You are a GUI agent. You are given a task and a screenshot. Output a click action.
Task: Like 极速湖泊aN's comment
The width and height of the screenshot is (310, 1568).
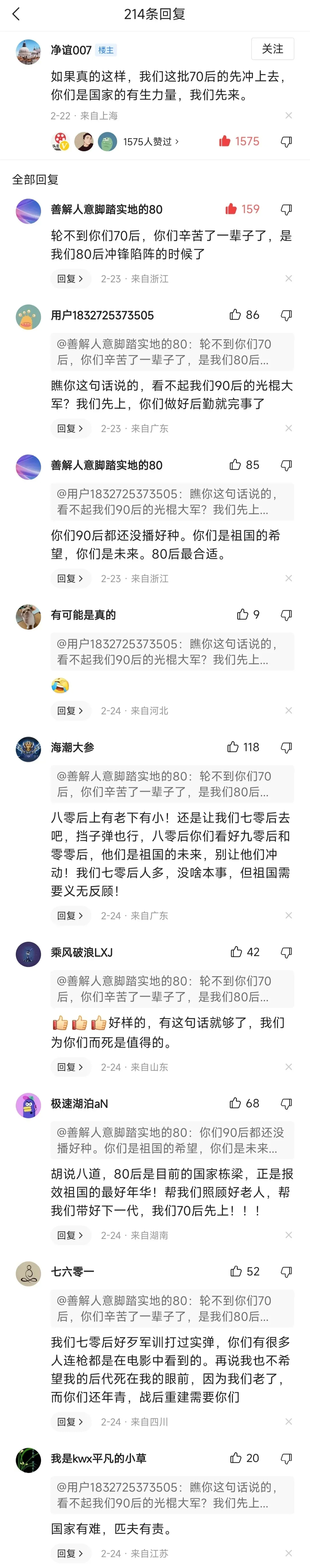235,1103
